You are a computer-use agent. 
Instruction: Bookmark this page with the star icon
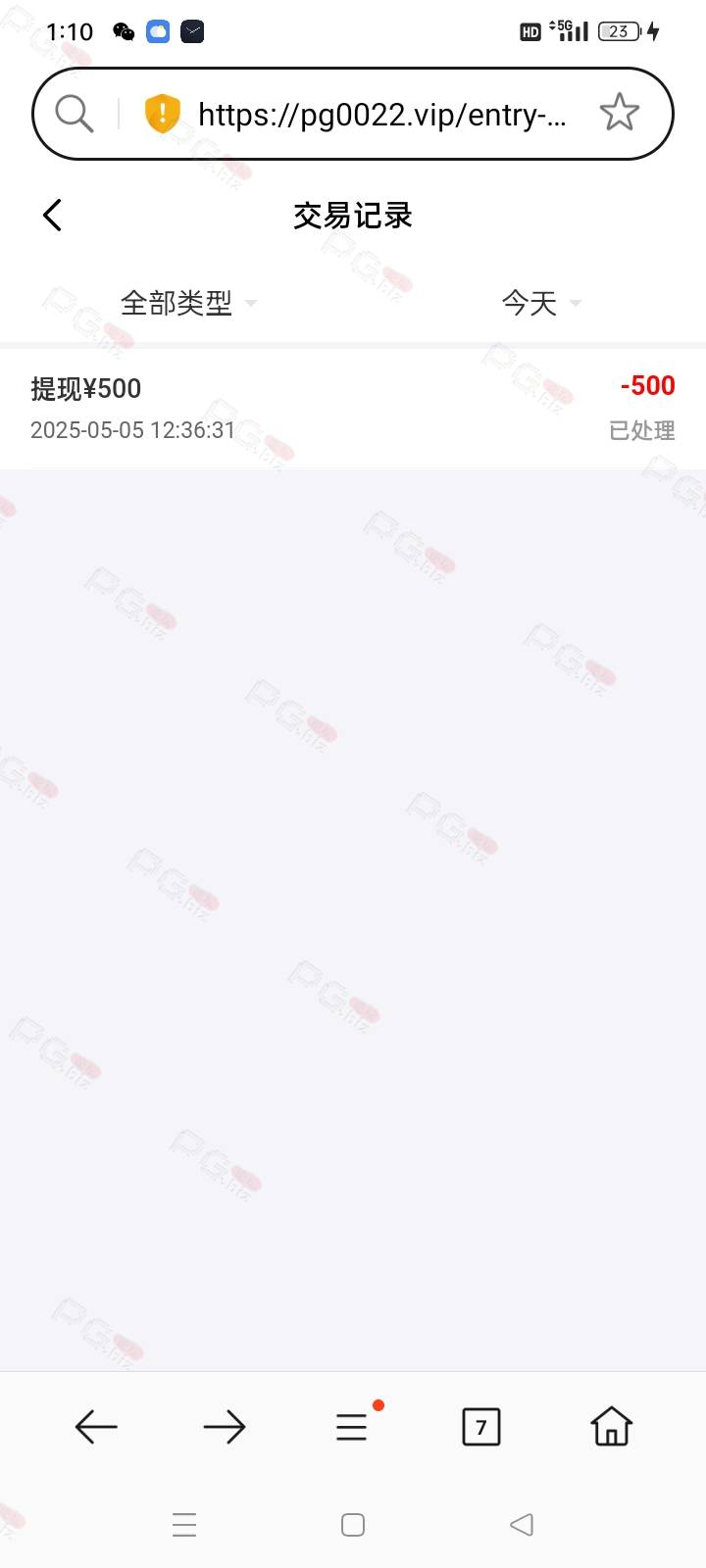(620, 113)
